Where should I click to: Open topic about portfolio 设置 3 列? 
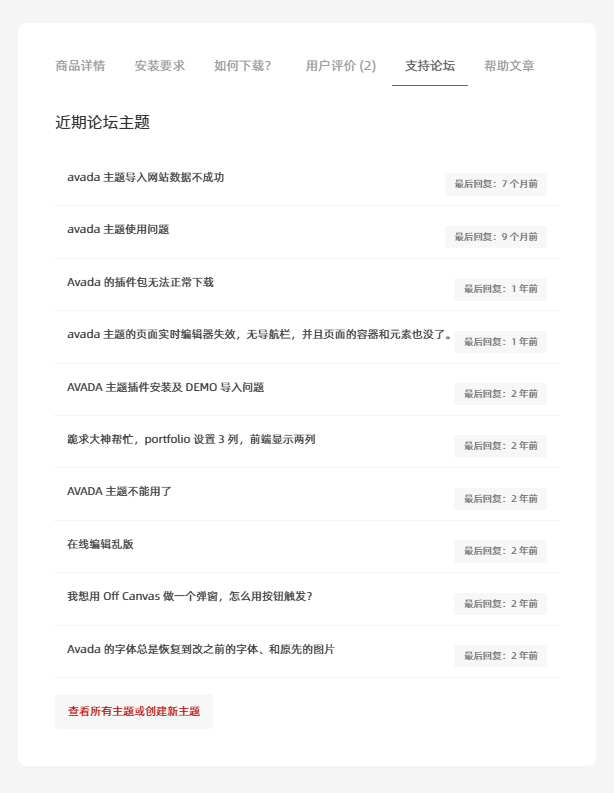pyautogui.click(x=191, y=439)
